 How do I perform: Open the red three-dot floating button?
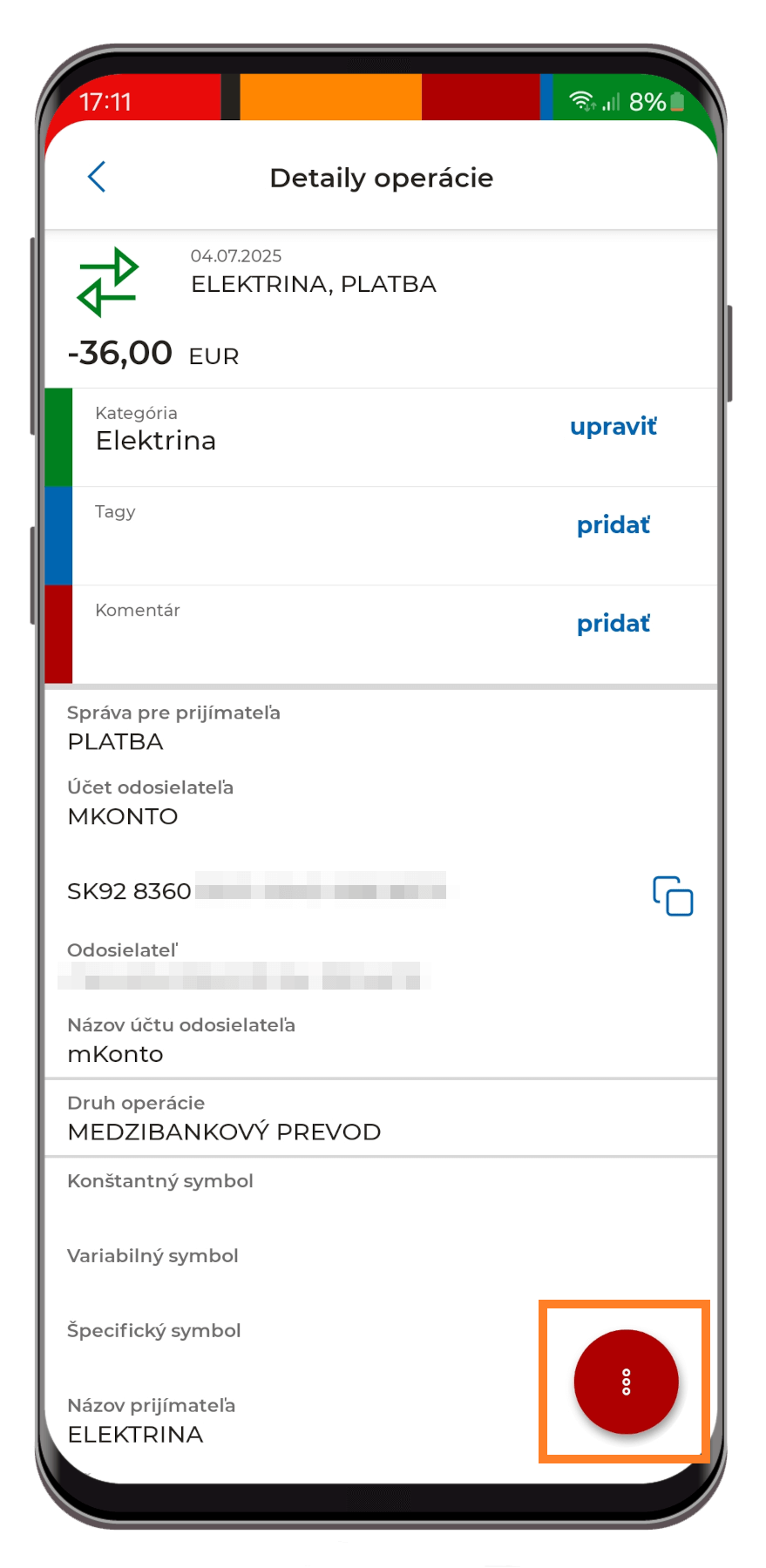[x=626, y=1382]
